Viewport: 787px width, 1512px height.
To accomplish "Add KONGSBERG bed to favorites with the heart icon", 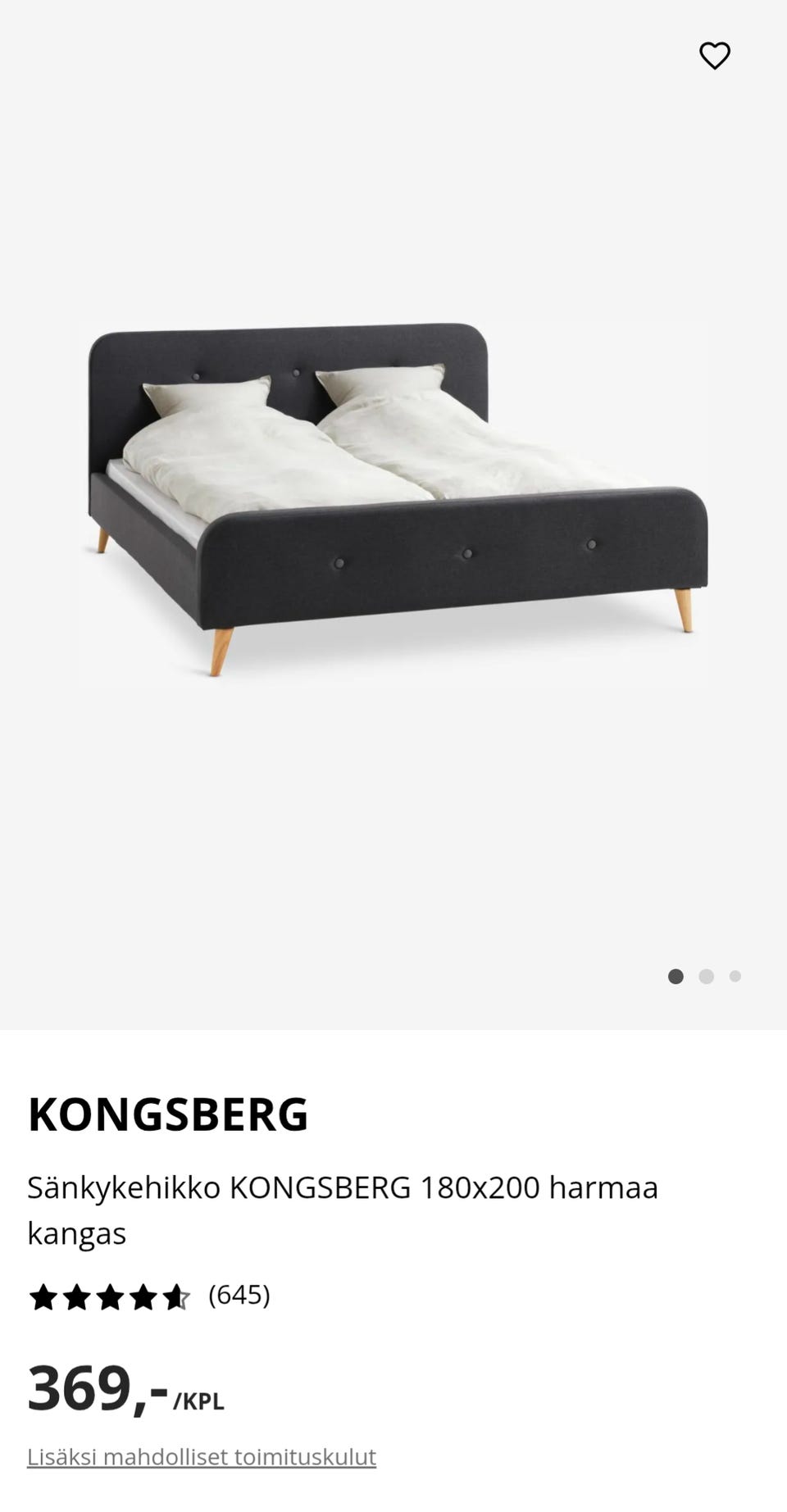I will pos(714,56).
